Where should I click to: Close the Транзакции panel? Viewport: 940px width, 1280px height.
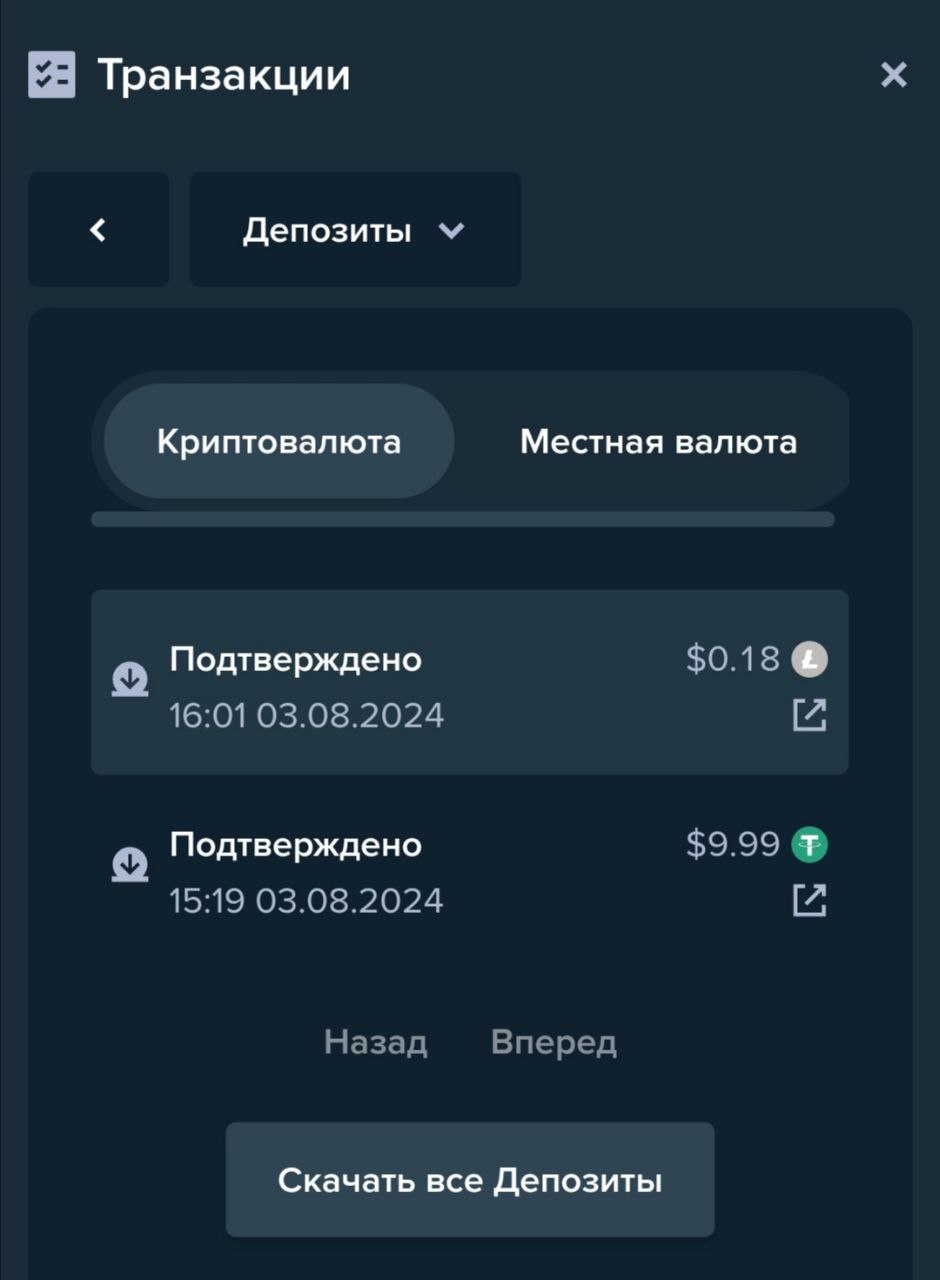tap(893, 75)
